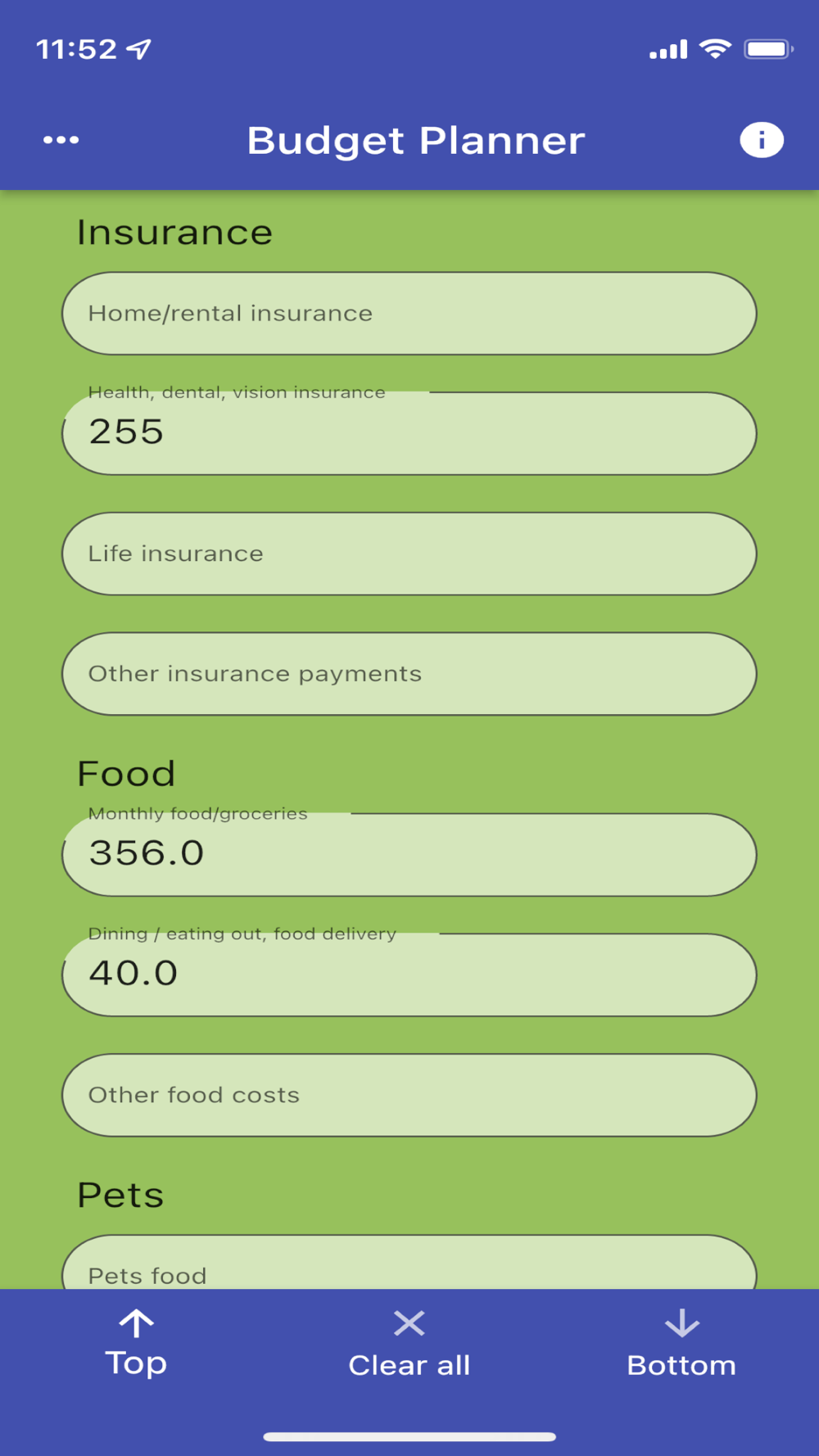Screen dimensions: 819x1456
Task: Edit the Monthly food/groceries amount
Action: point(409,854)
